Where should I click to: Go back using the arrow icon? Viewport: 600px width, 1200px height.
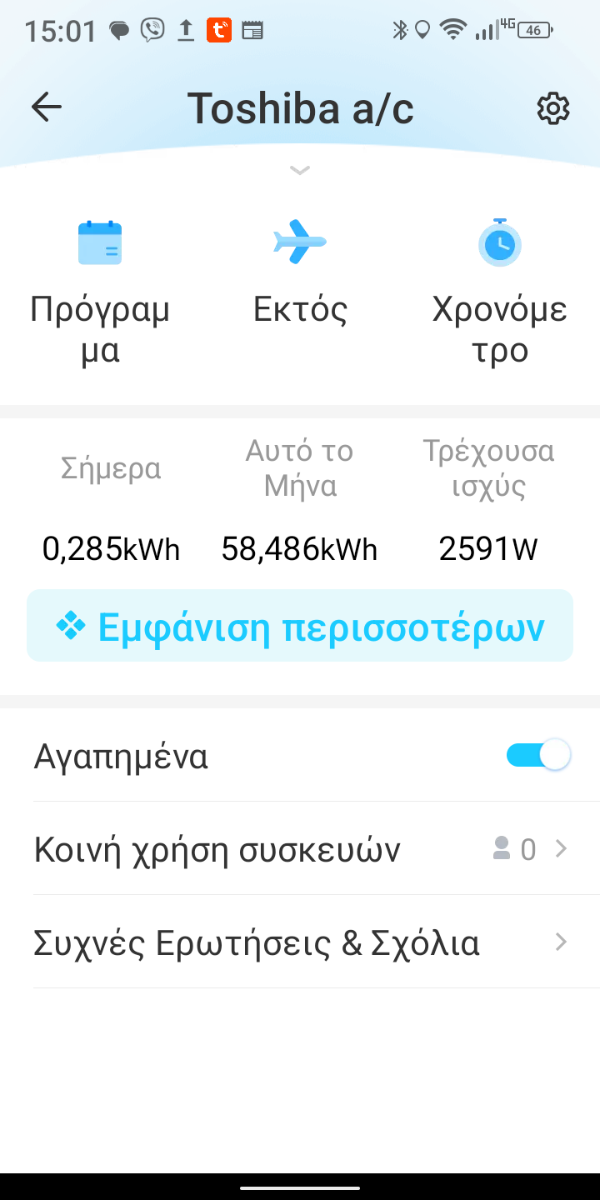click(x=47, y=108)
